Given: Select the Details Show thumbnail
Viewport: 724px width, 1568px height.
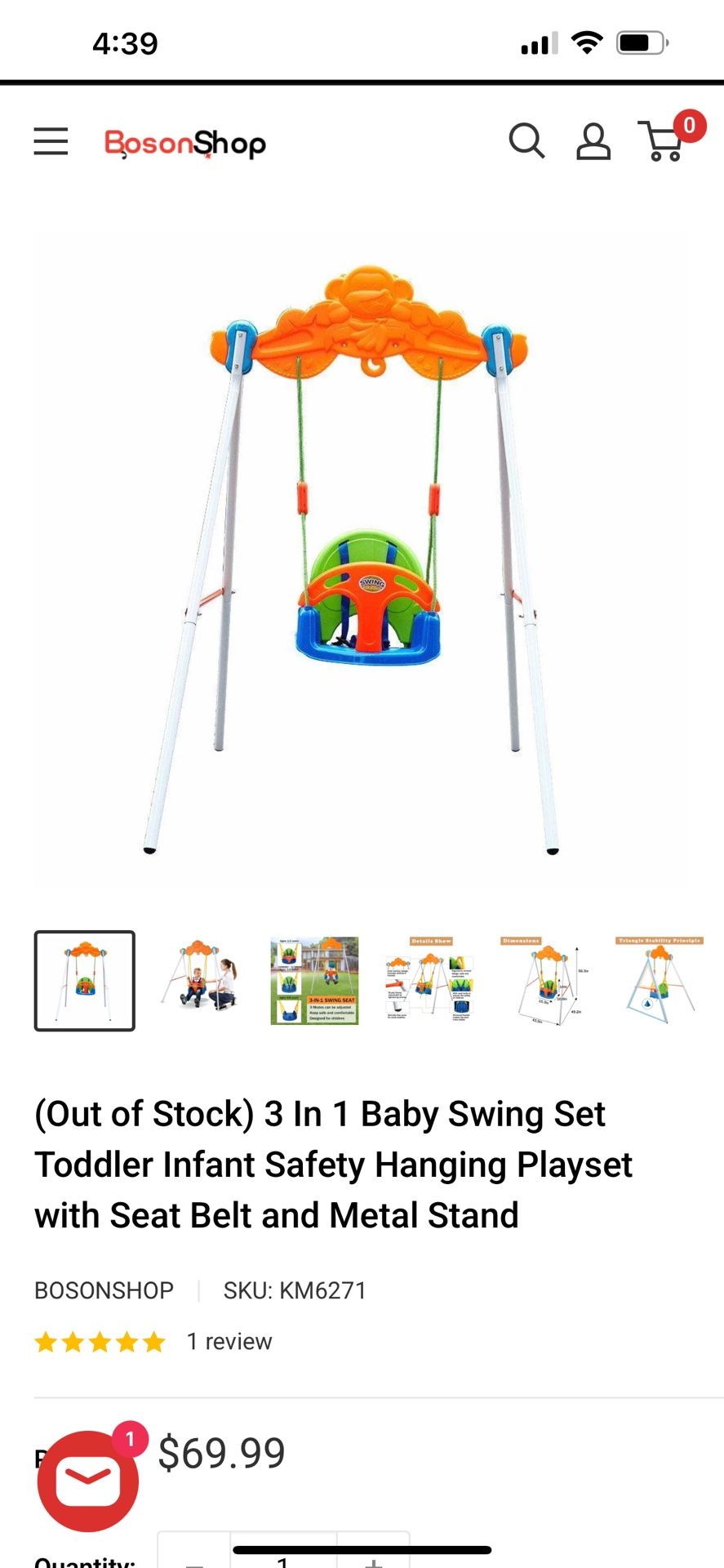Looking at the screenshot, I should (x=428, y=982).
